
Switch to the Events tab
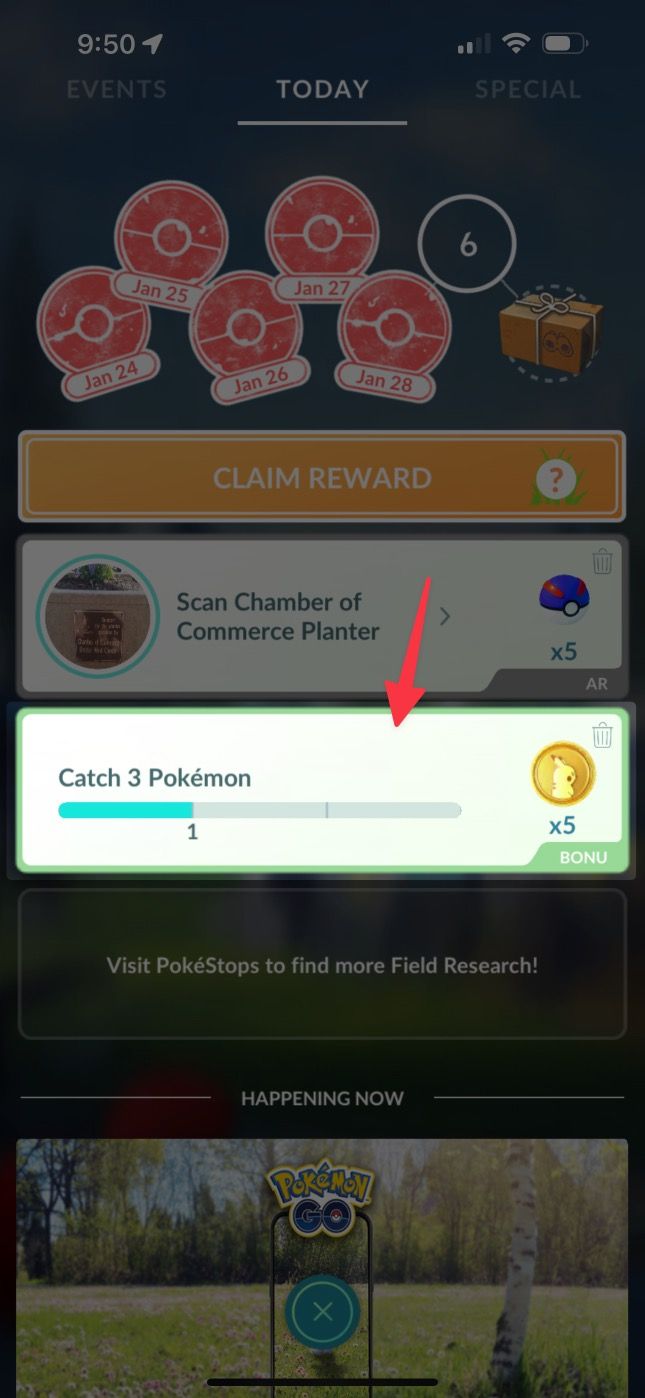[116, 90]
